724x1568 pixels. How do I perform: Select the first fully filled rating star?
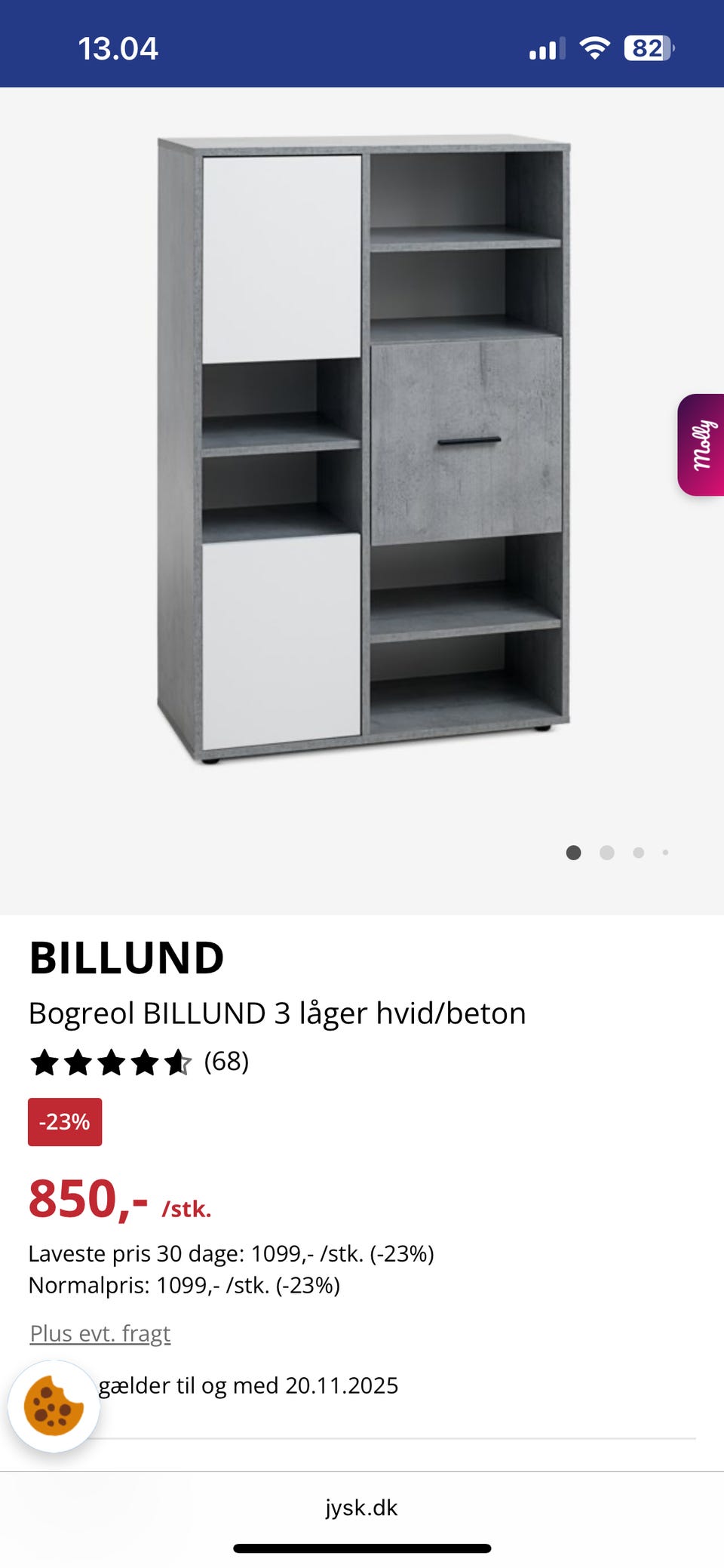point(43,1063)
